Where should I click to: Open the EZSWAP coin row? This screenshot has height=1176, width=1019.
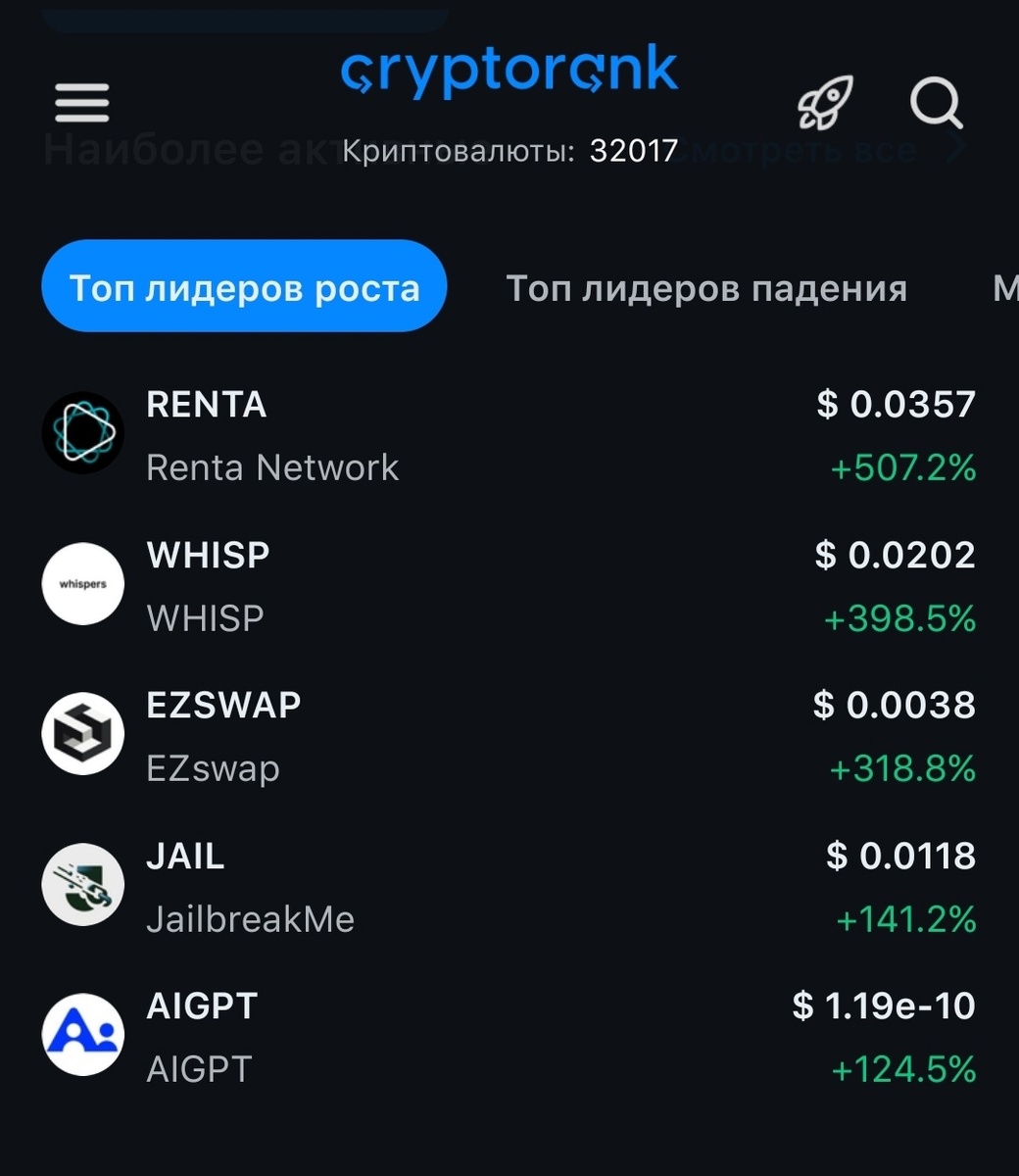[509, 736]
